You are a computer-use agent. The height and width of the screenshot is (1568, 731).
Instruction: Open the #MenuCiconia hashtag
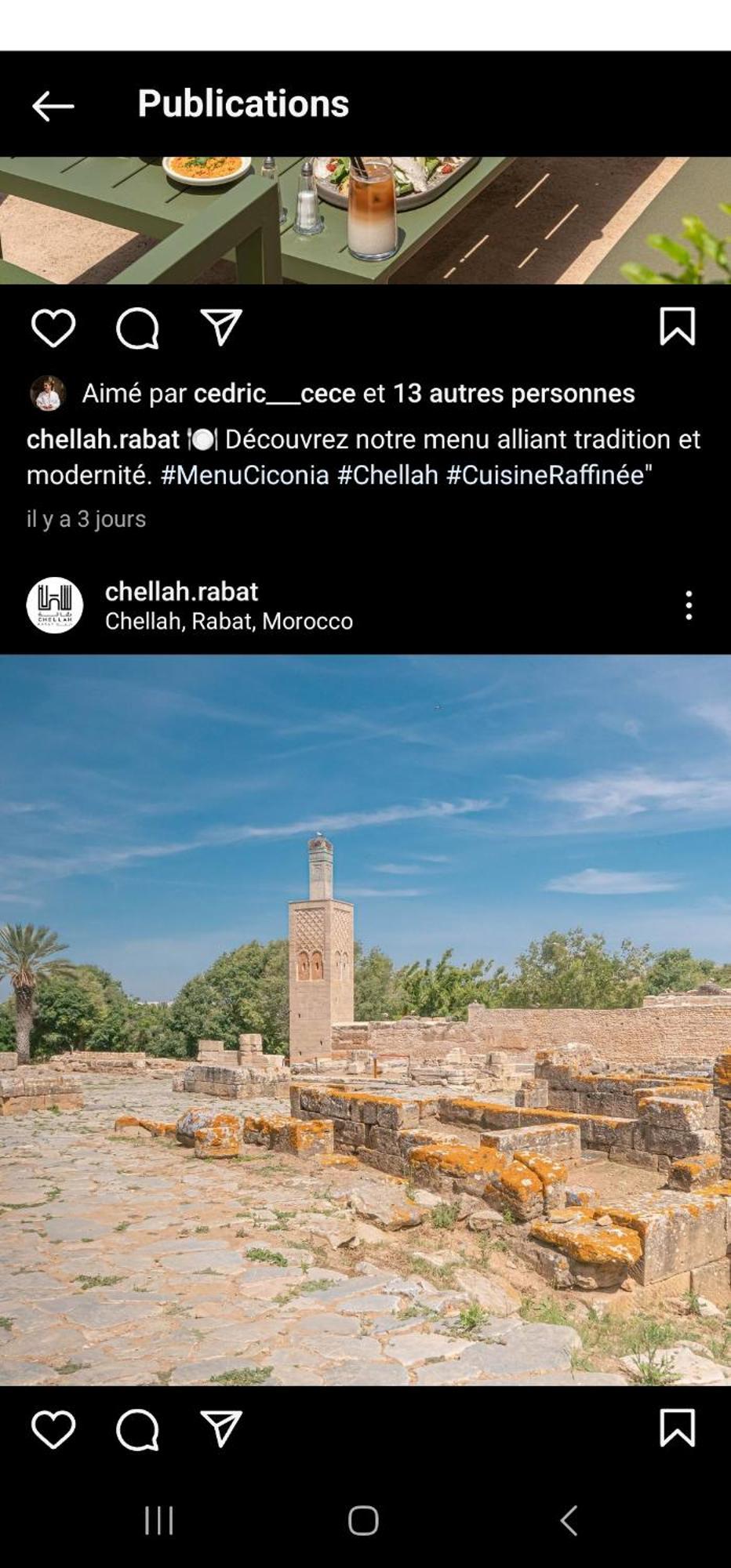coord(244,475)
